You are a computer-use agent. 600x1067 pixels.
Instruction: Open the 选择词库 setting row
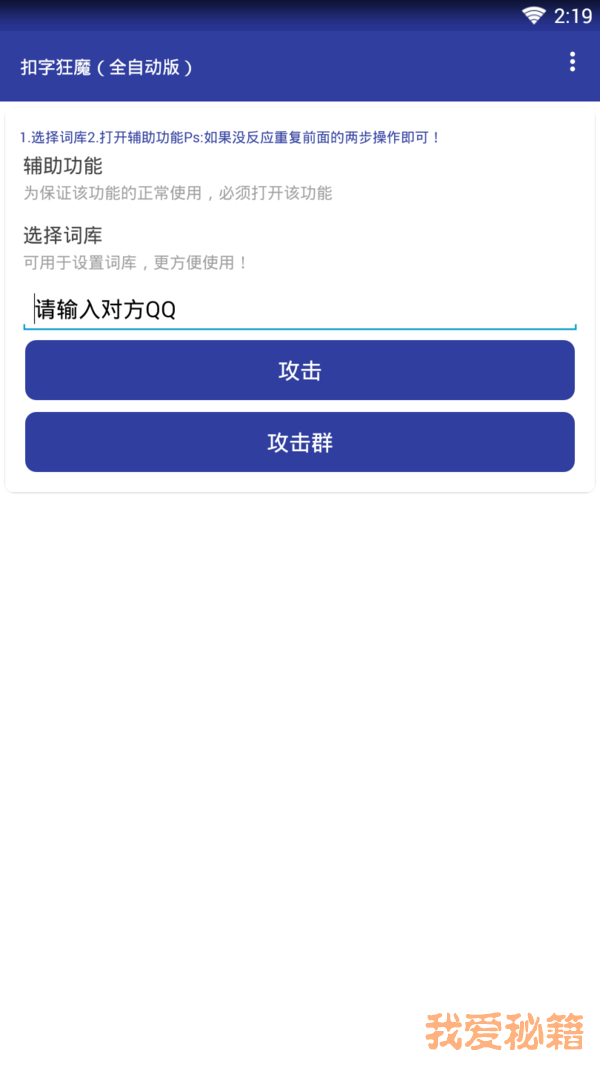(300, 248)
